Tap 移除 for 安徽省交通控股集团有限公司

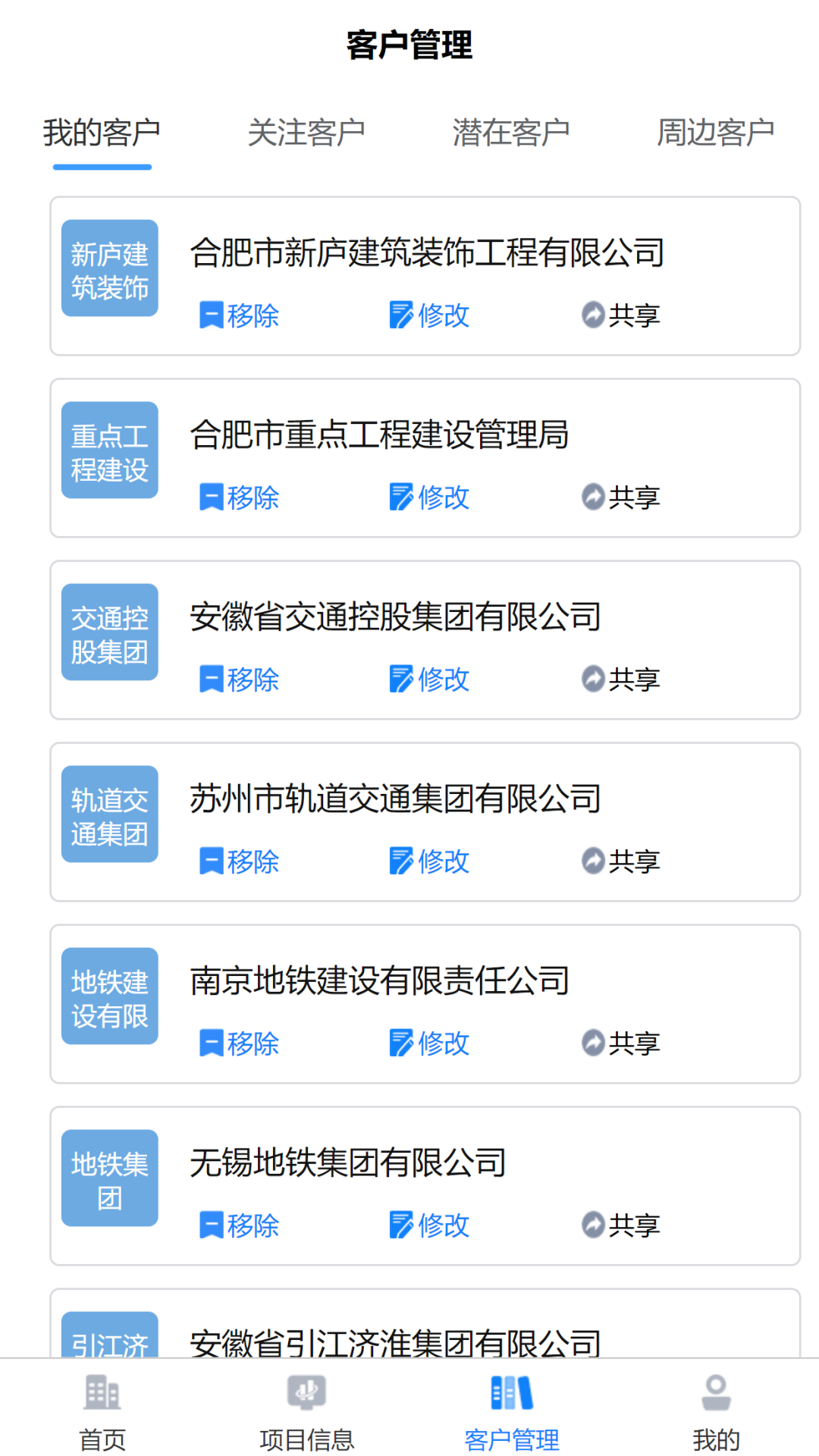point(240,679)
